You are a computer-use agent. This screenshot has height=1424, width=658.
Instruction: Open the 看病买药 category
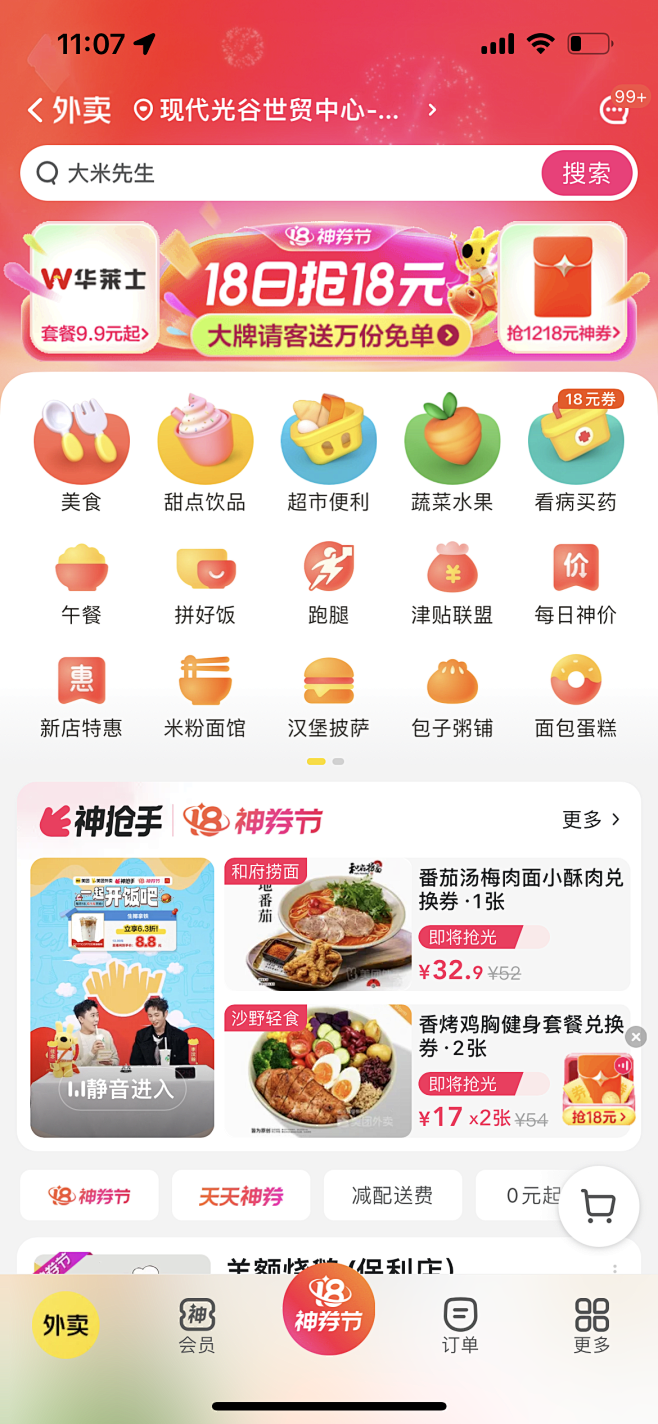(x=575, y=454)
